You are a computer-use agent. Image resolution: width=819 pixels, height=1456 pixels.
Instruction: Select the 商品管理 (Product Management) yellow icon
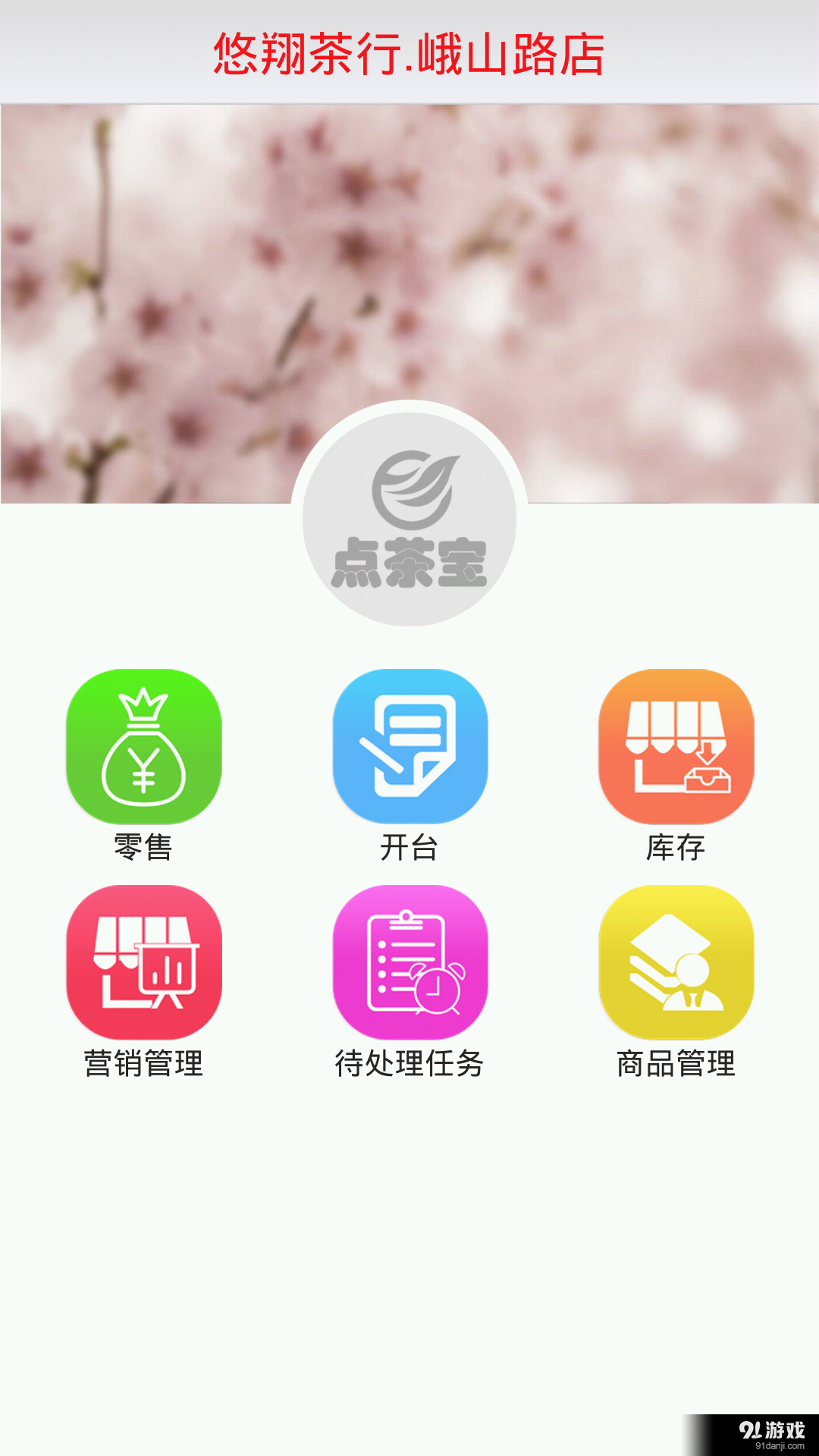[x=675, y=963]
